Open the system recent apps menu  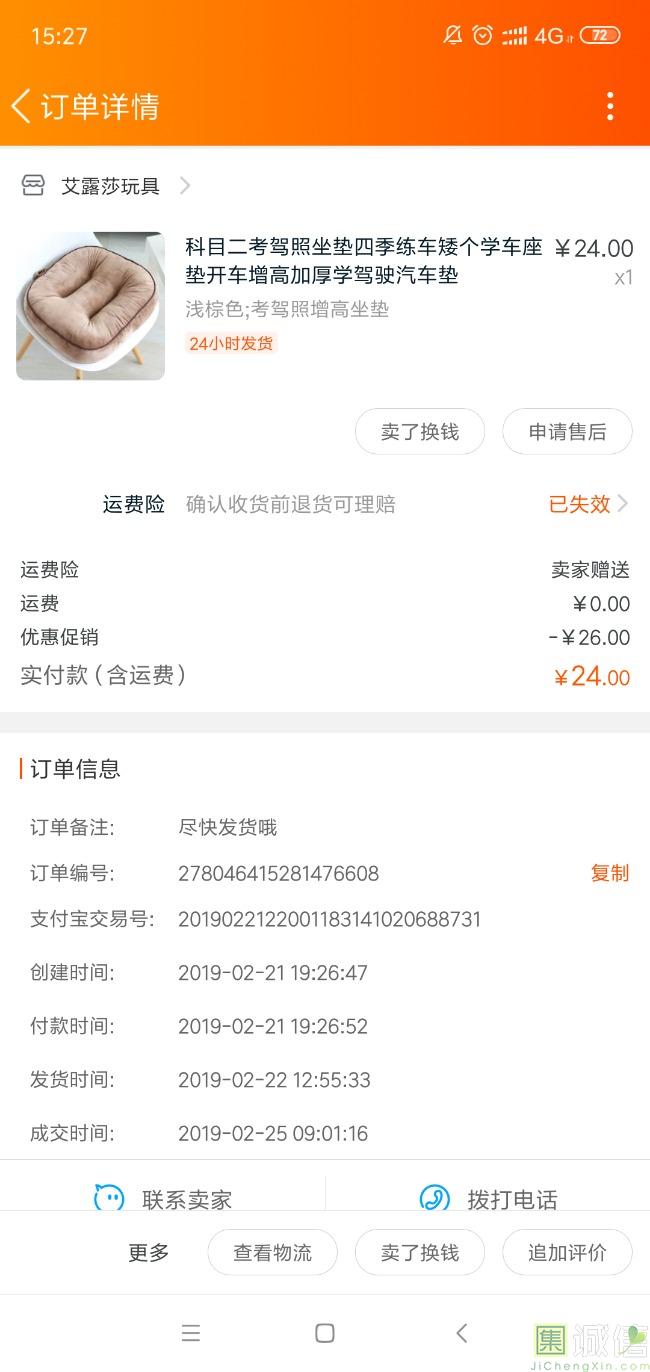coord(191,1333)
